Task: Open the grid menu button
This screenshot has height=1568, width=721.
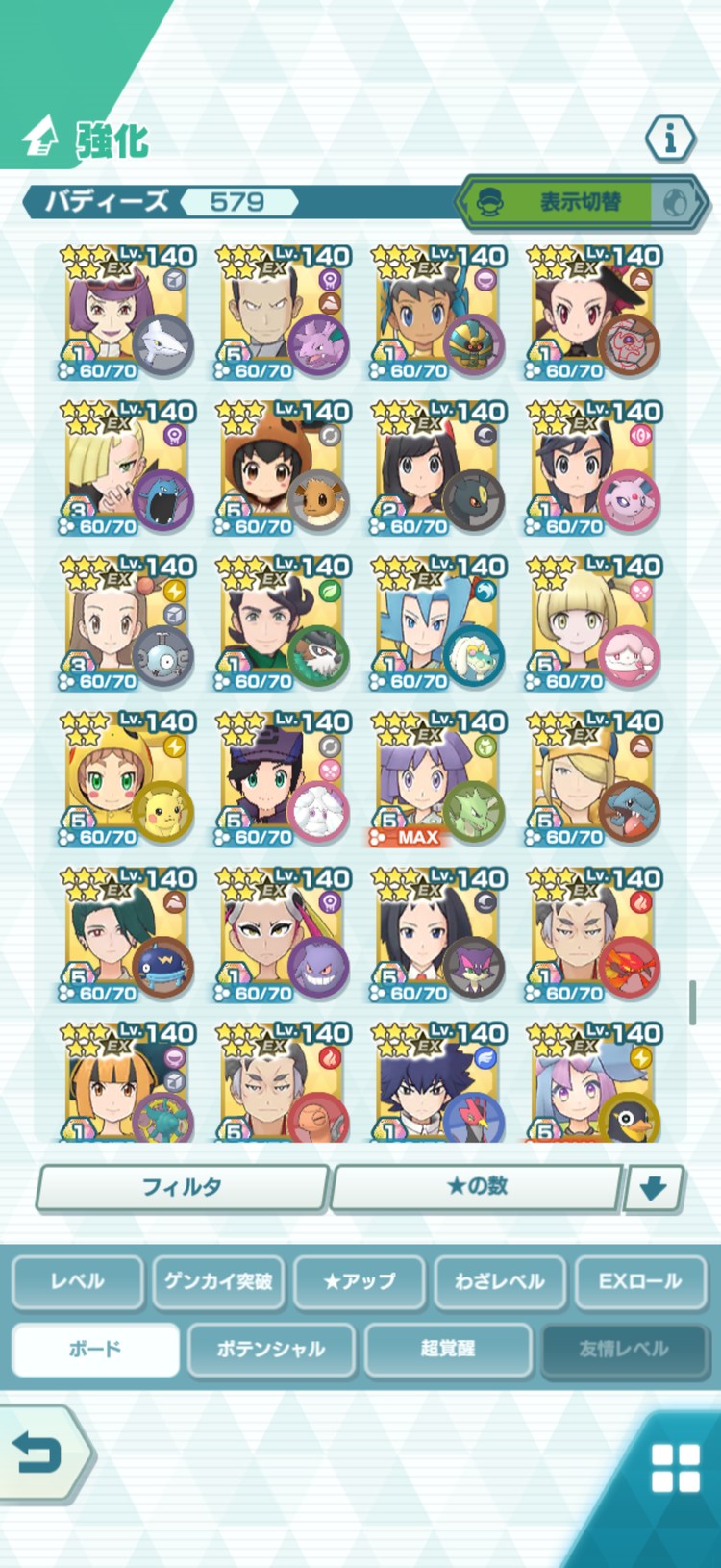Action: coord(675,1469)
